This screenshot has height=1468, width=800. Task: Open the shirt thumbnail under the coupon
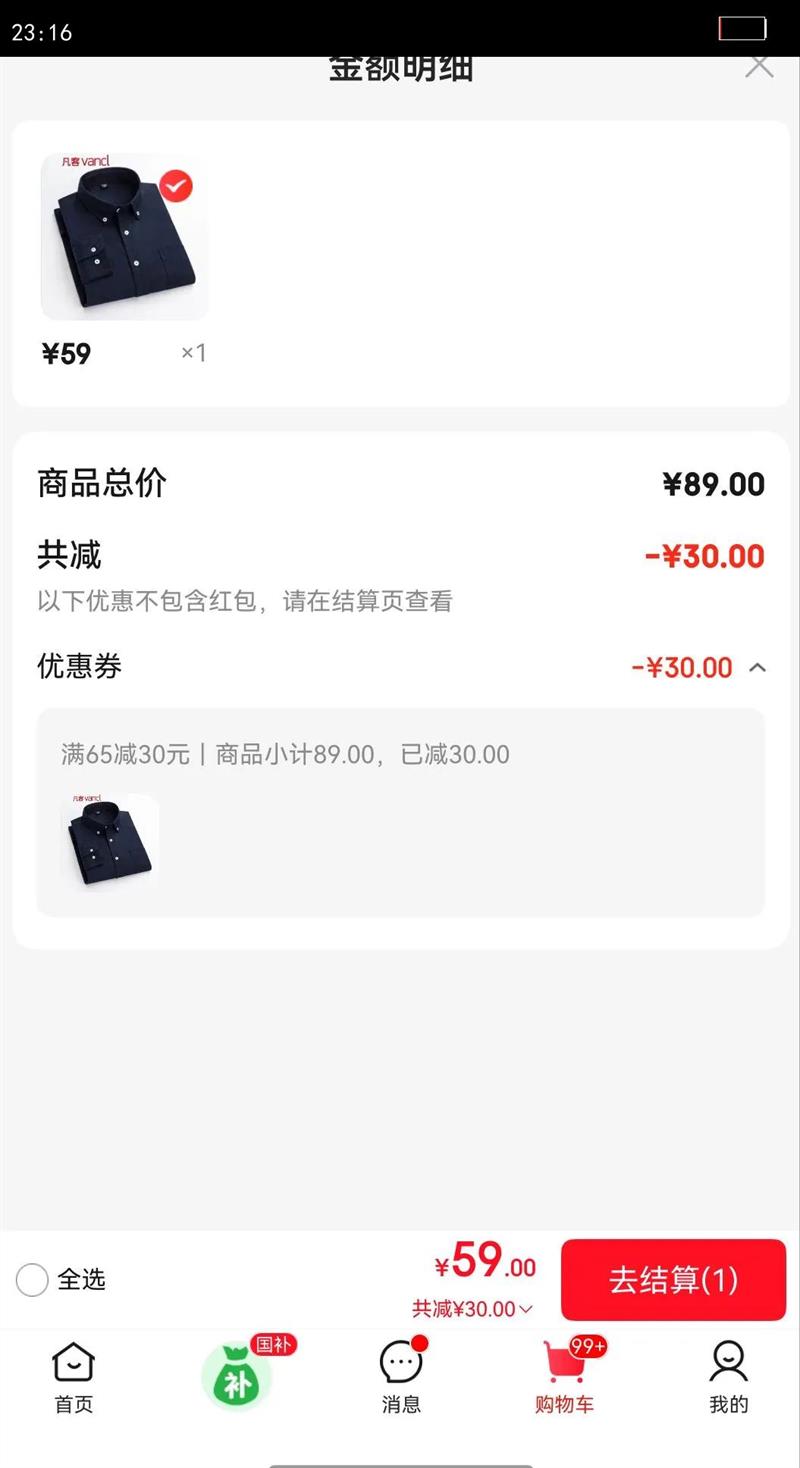[109, 840]
